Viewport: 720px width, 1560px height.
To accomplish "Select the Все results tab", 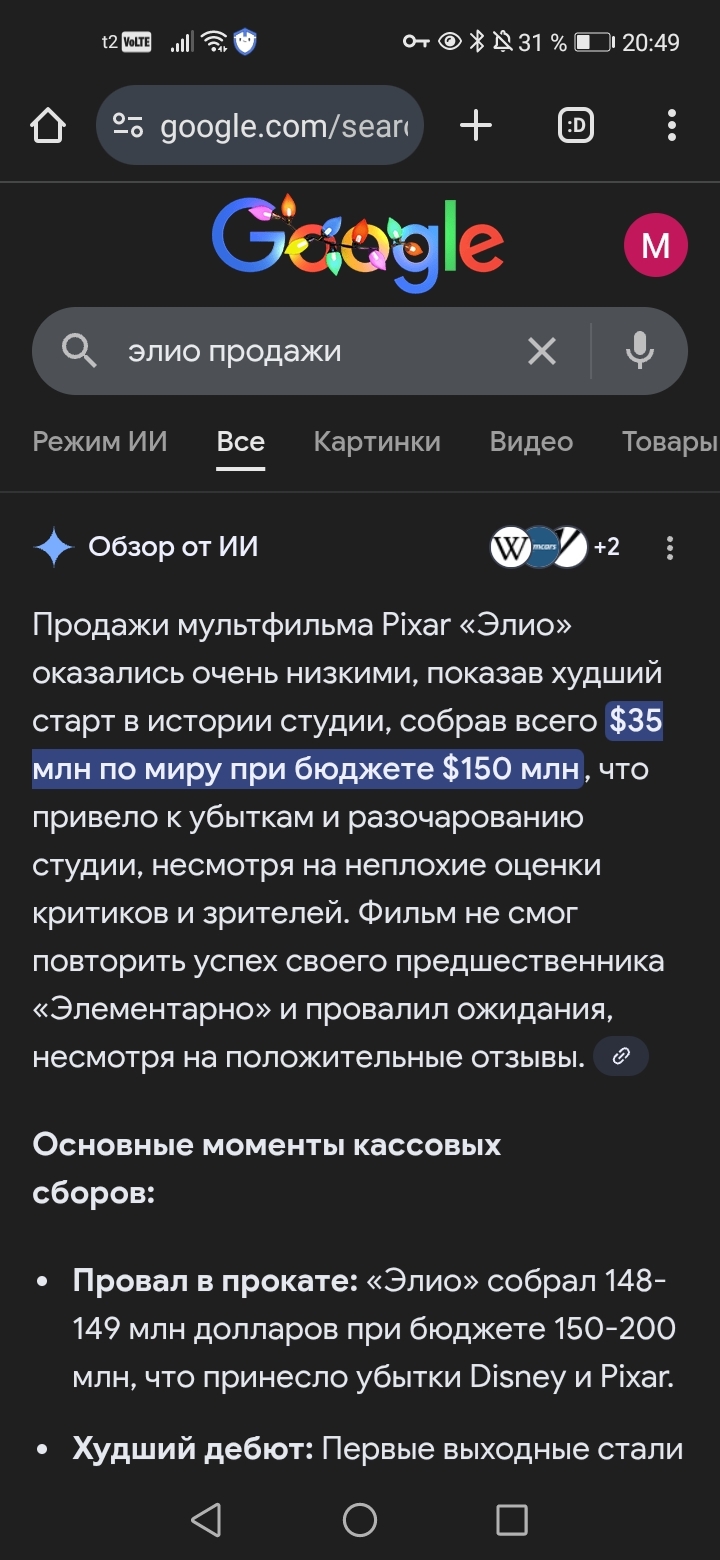I will point(241,442).
